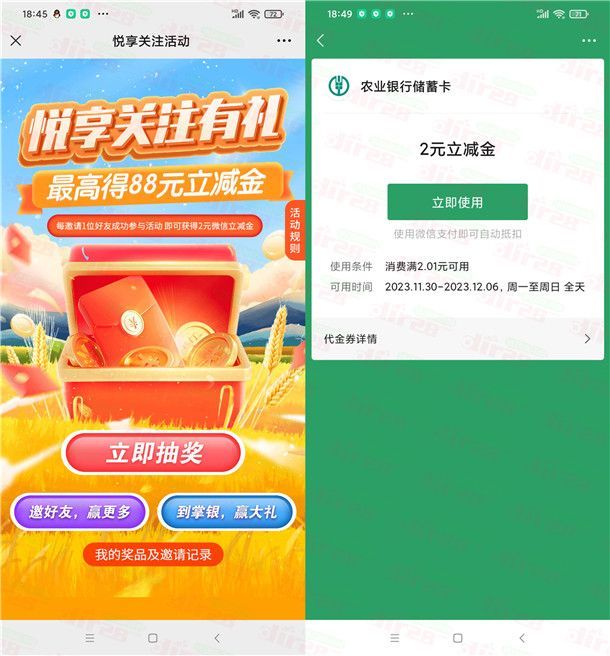This screenshot has width=610, height=656.
Task: Go back from the coupon page
Action: (320, 41)
